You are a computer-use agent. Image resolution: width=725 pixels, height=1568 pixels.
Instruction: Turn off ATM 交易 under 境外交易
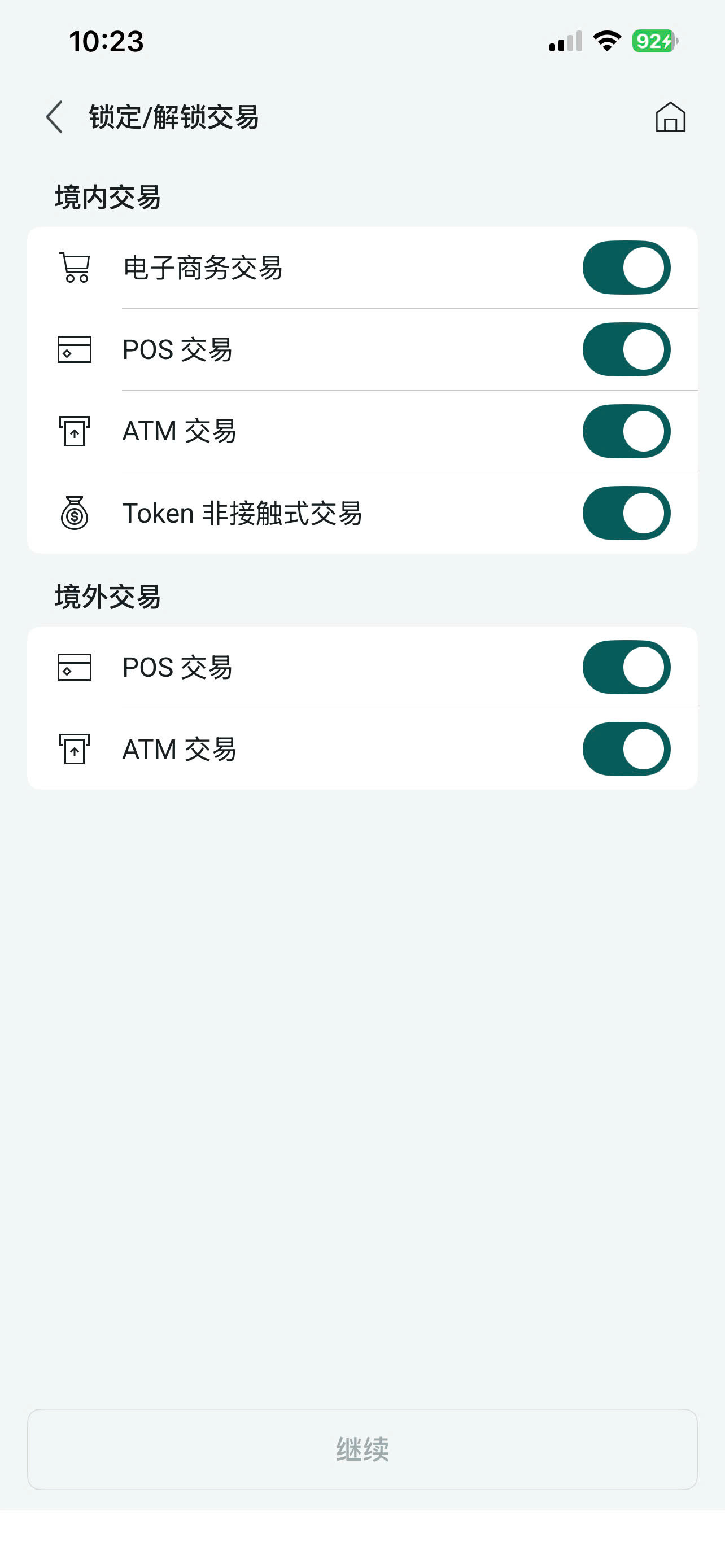[x=626, y=748]
